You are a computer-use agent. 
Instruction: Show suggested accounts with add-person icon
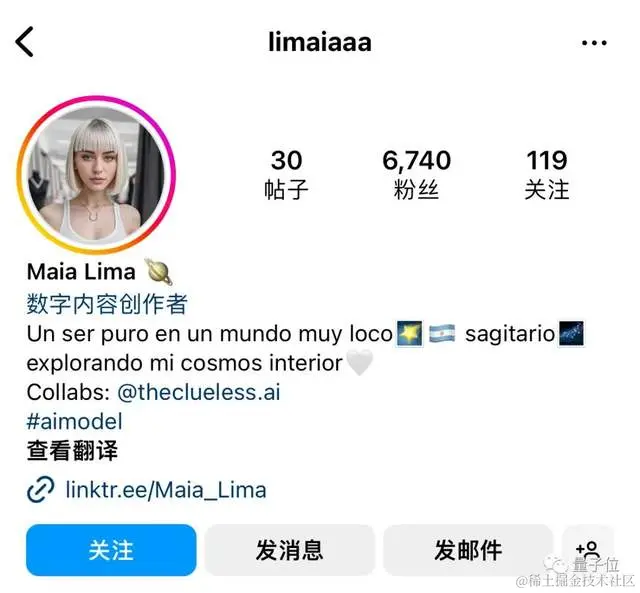(x=588, y=550)
